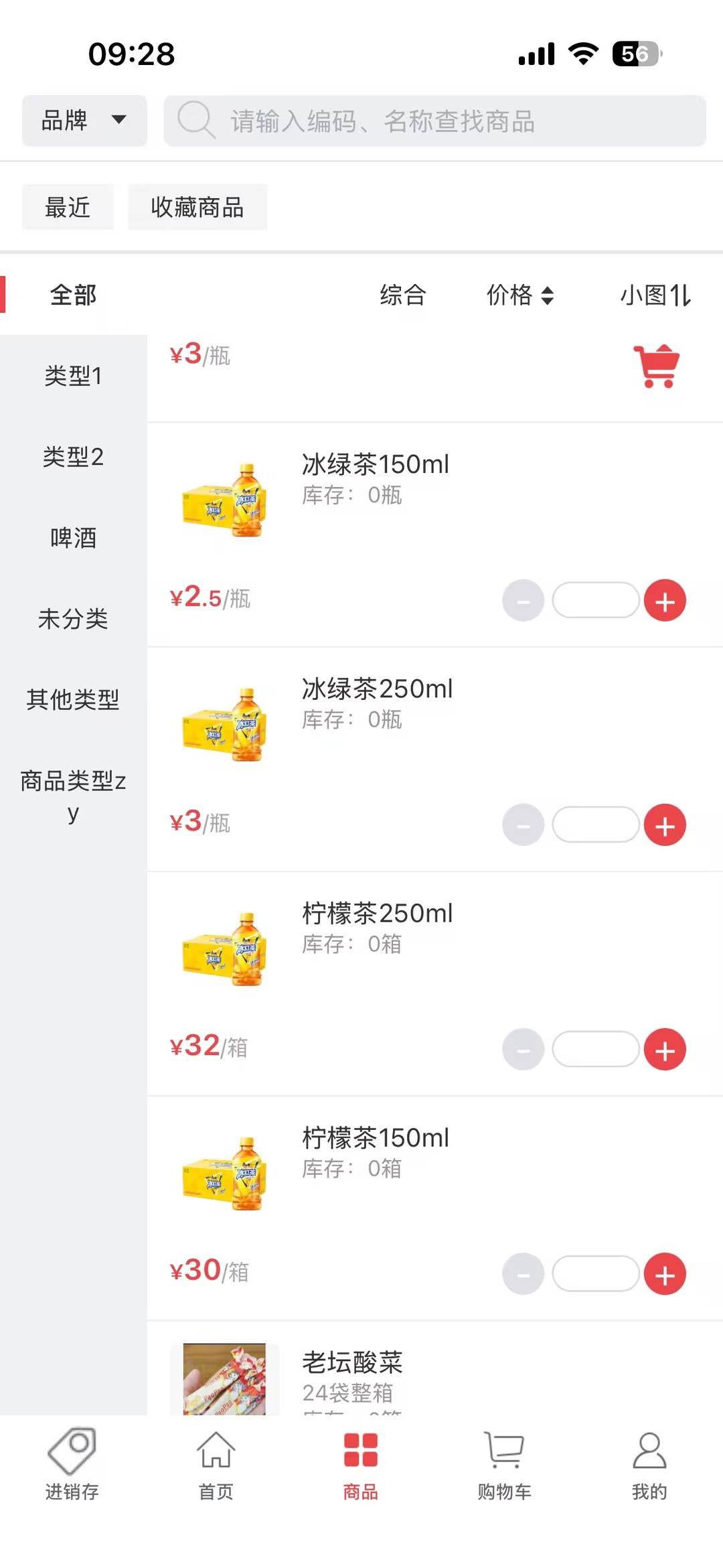Open 老坛酸菜 product details
This screenshot has height=1568, width=723.
click(352, 1363)
